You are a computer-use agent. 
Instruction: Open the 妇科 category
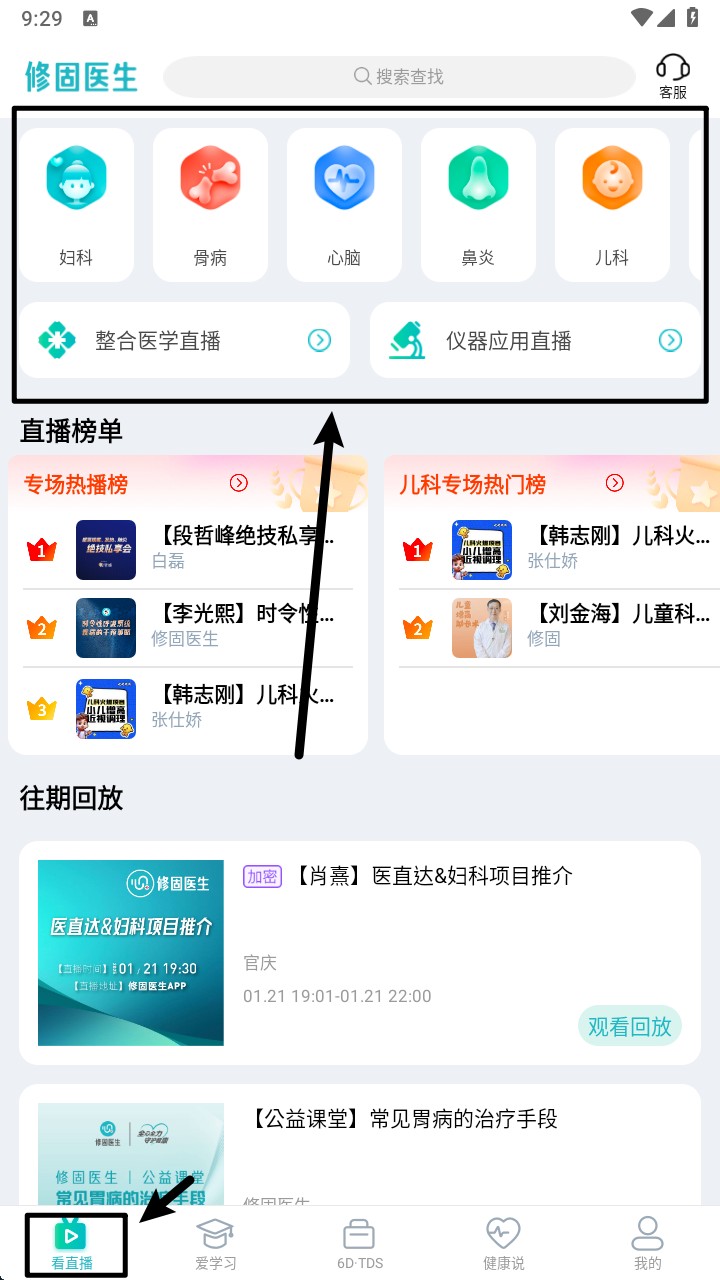(x=76, y=205)
